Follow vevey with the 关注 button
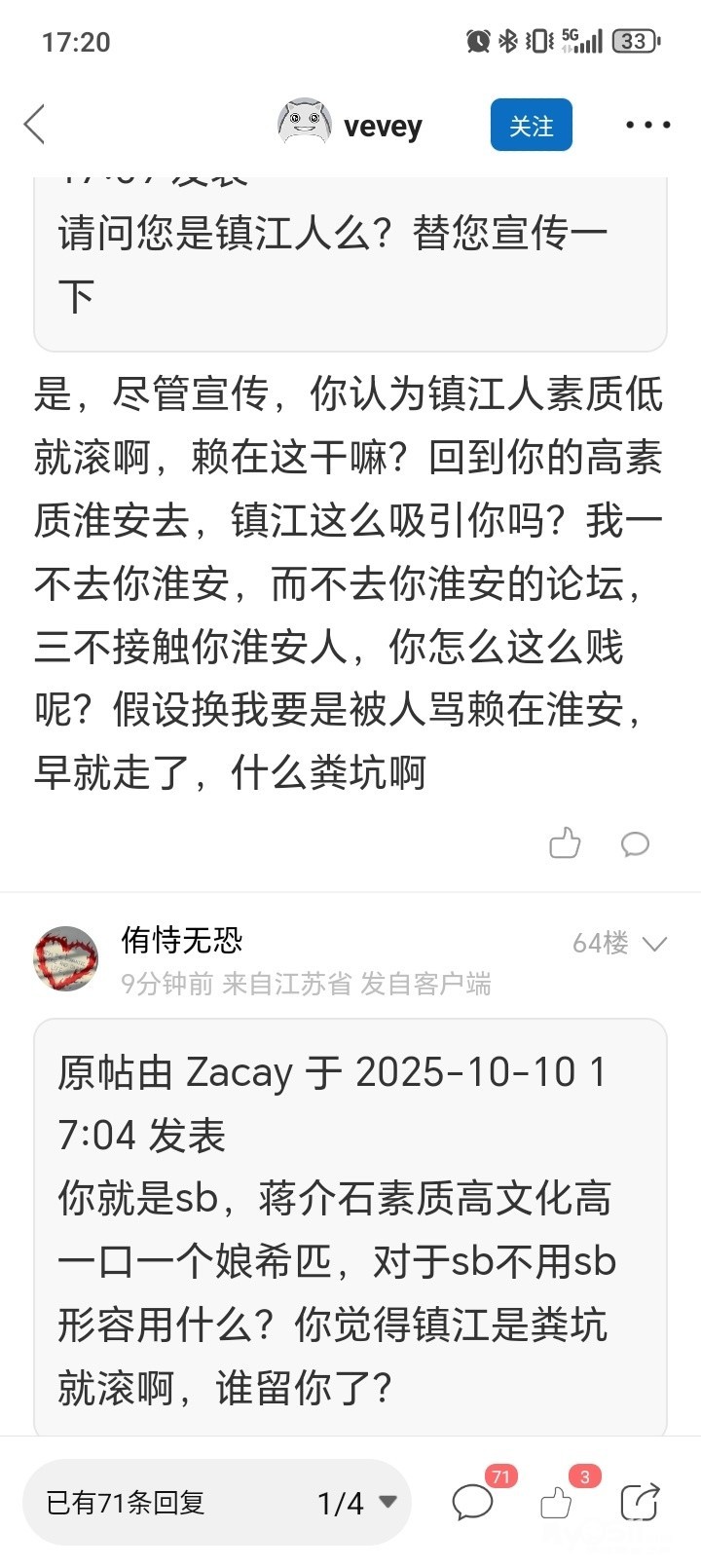The image size is (701, 1568). tap(531, 126)
